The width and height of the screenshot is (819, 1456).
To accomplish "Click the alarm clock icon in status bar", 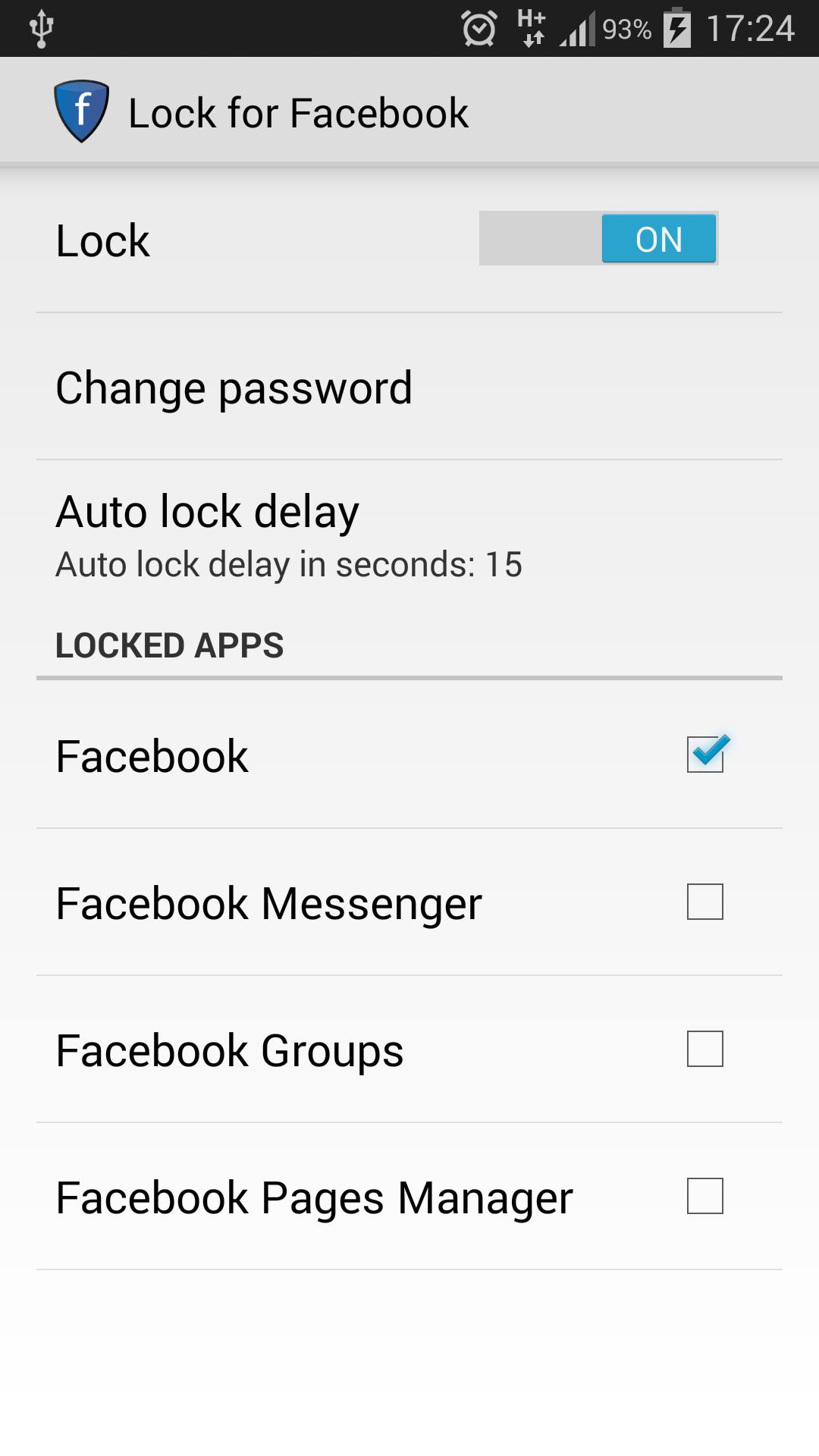I will click(x=478, y=27).
